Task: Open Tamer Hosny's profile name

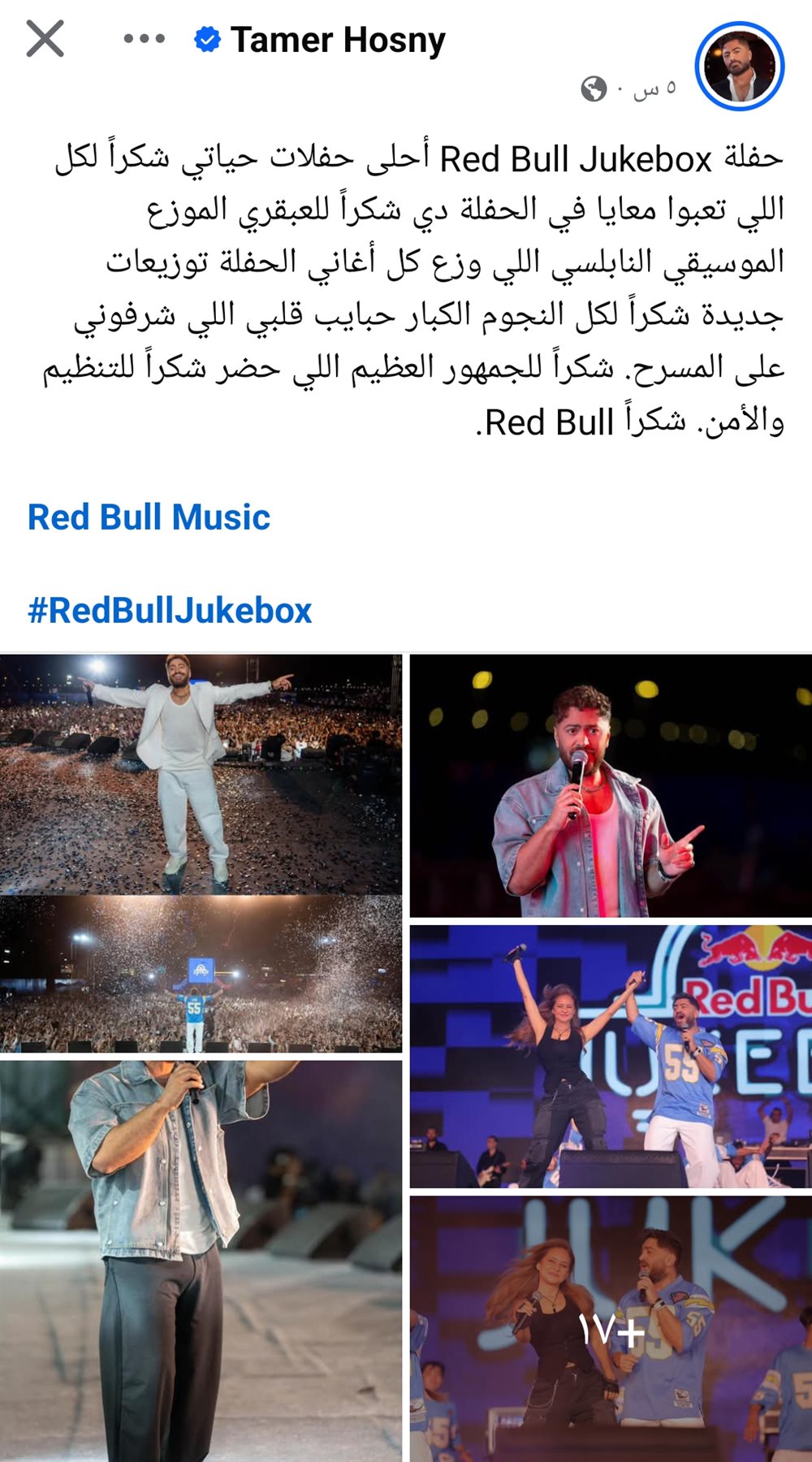Action: pyautogui.click(x=337, y=40)
